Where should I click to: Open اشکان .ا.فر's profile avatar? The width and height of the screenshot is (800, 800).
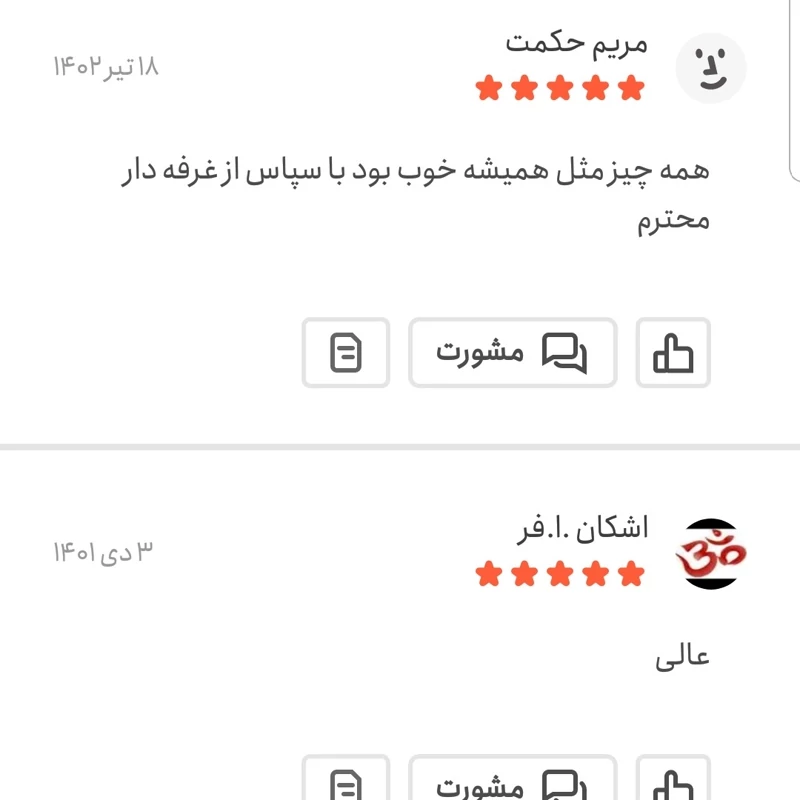pyautogui.click(x=711, y=553)
